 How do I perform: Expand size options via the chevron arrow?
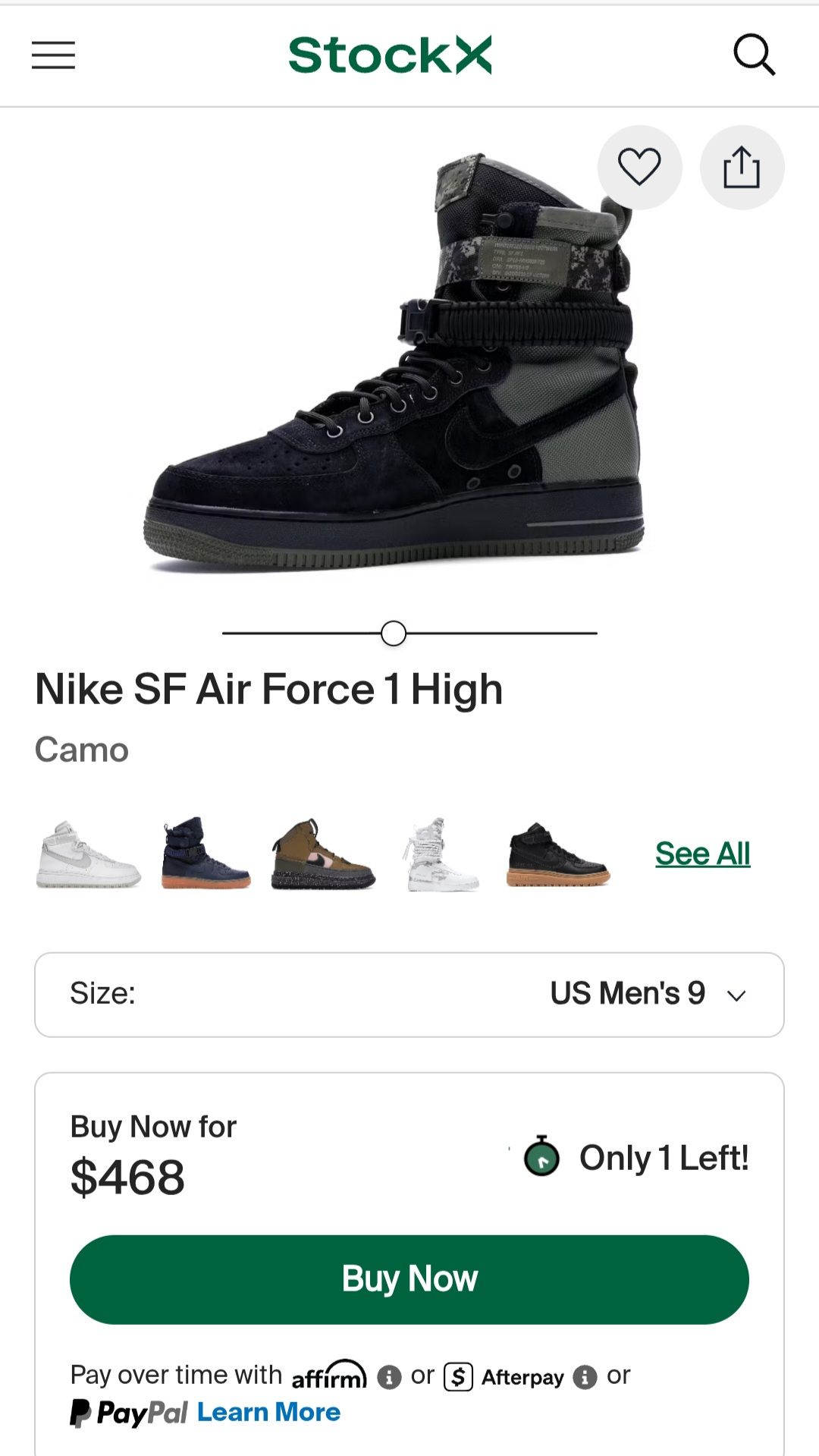(736, 995)
